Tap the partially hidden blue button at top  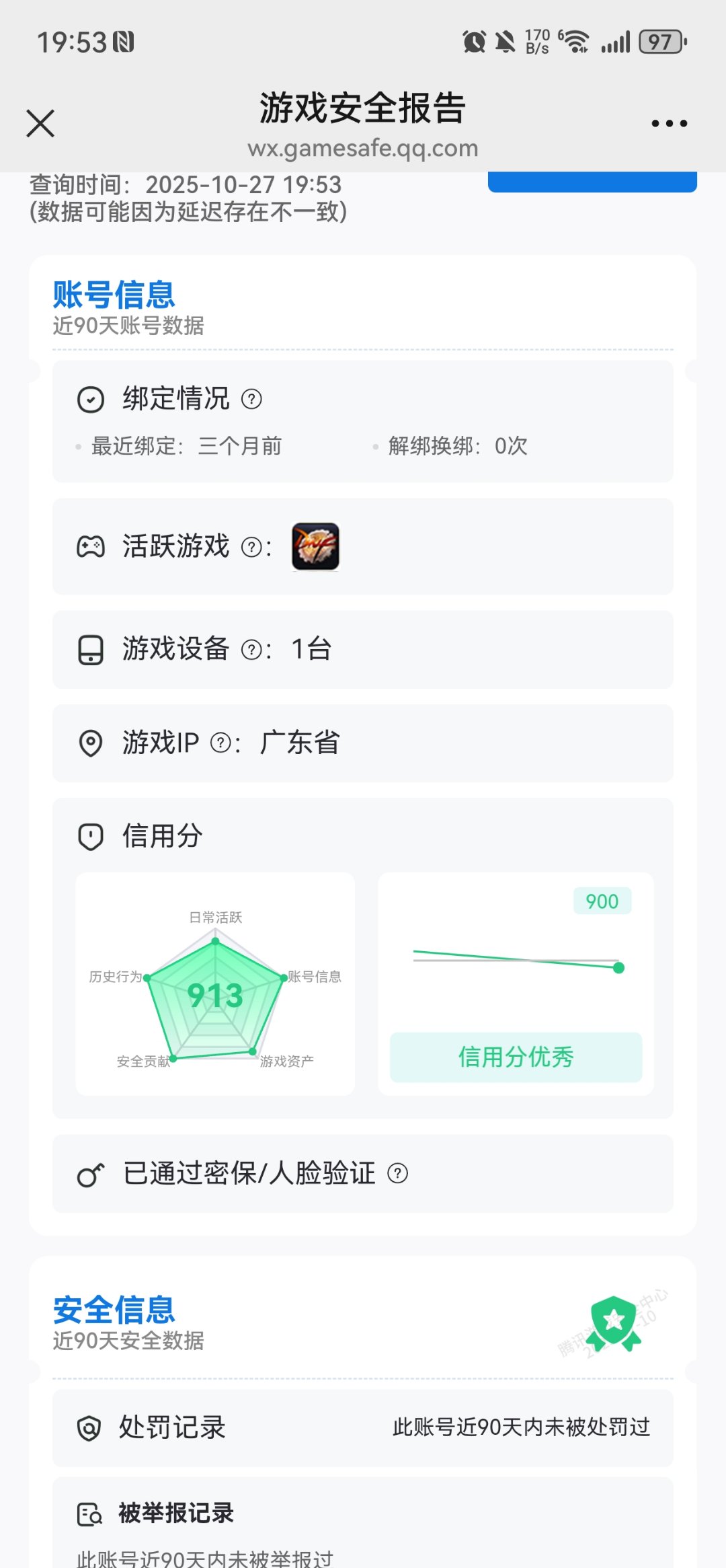(x=592, y=182)
